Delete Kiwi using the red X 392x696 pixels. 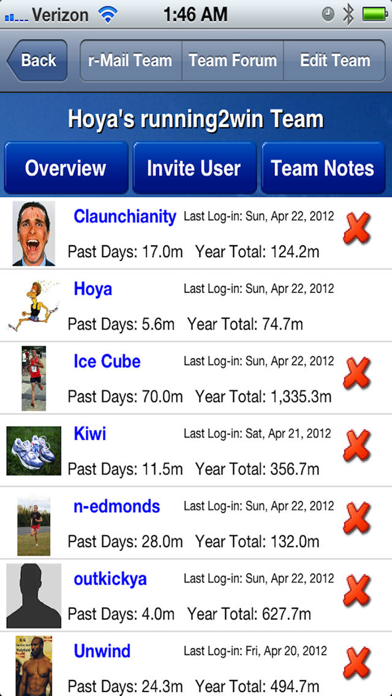[357, 445]
